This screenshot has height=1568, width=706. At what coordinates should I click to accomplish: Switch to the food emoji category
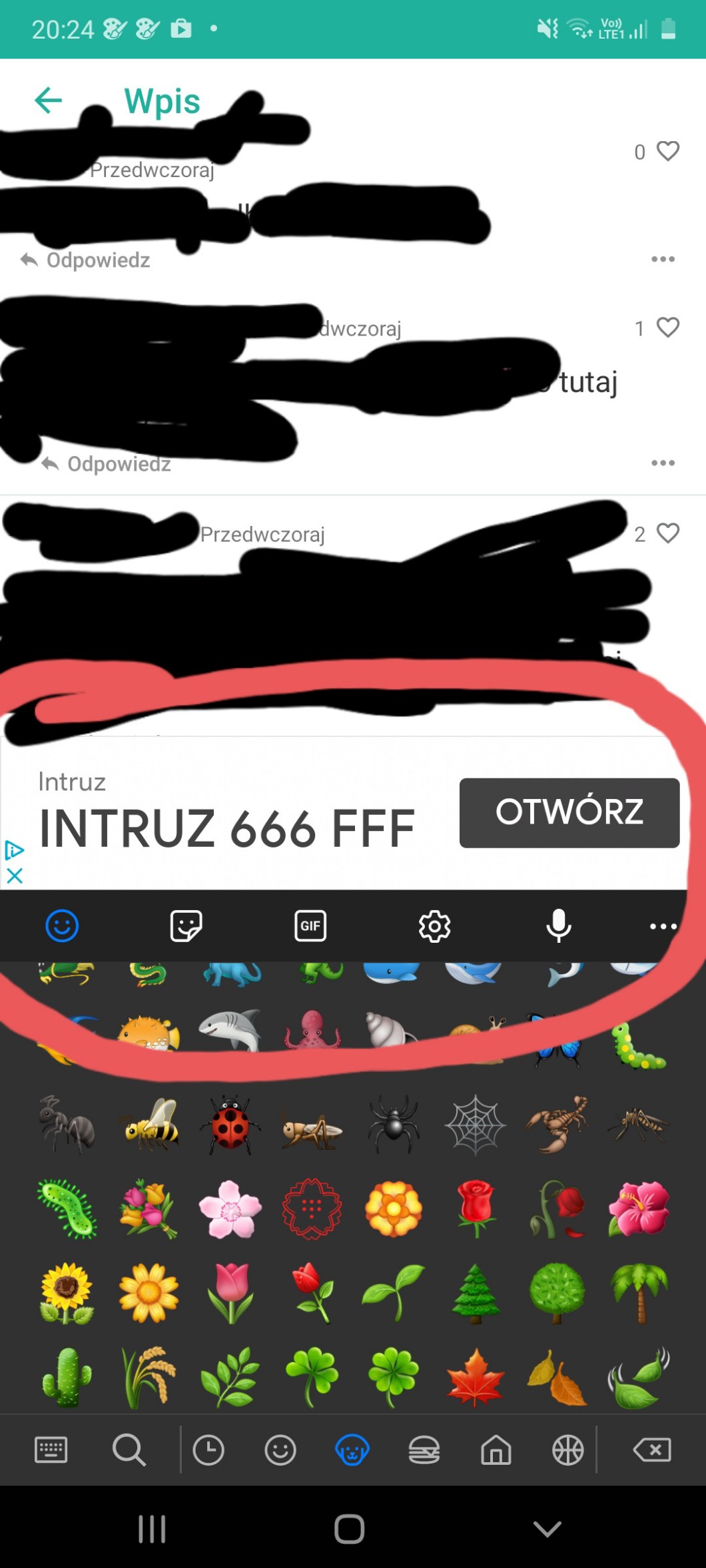[424, 1449]
